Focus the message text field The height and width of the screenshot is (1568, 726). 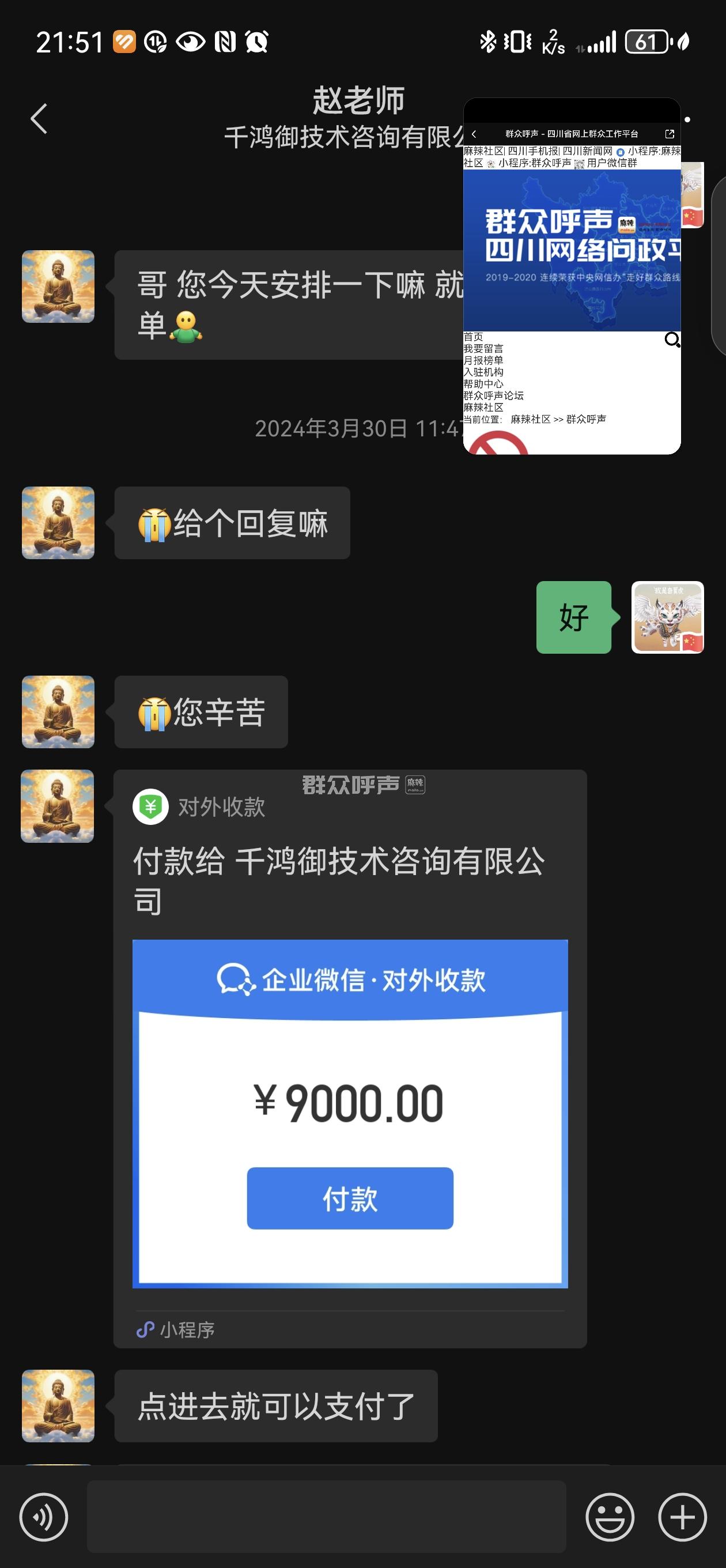coord(326,1517)
